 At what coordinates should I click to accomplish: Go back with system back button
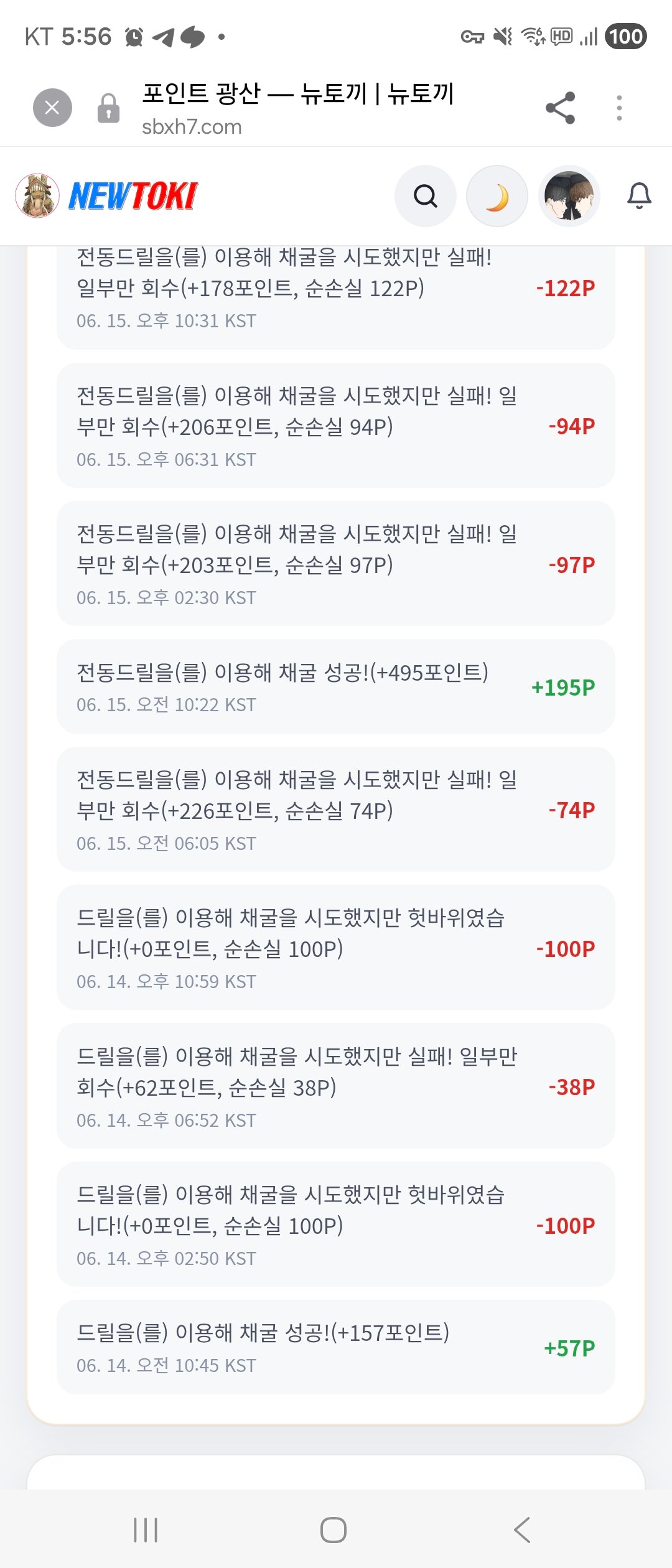coord(522,1530)
